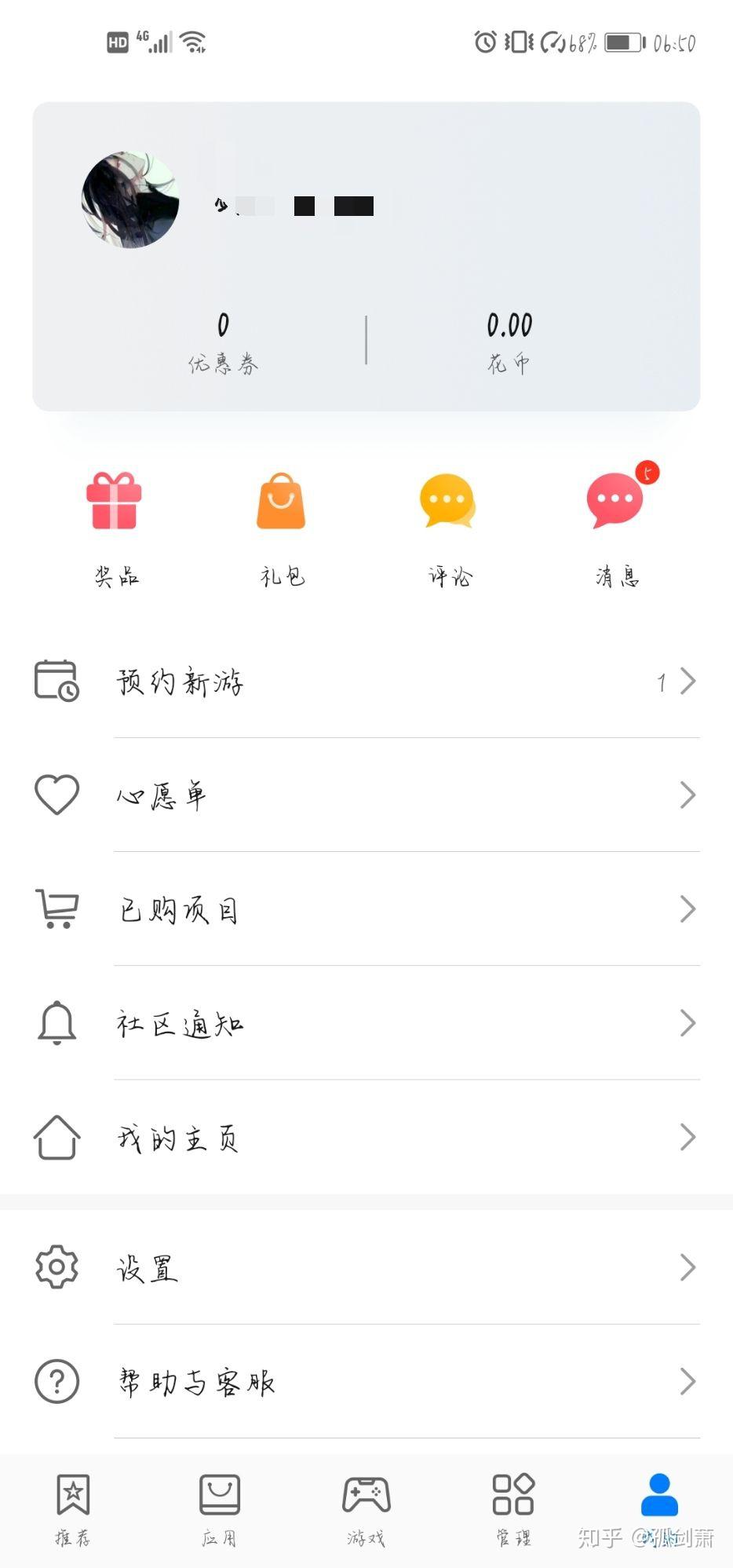Open 心愿单 wishlist
This screenshot has height=1568, width=733.
point(366,795)
